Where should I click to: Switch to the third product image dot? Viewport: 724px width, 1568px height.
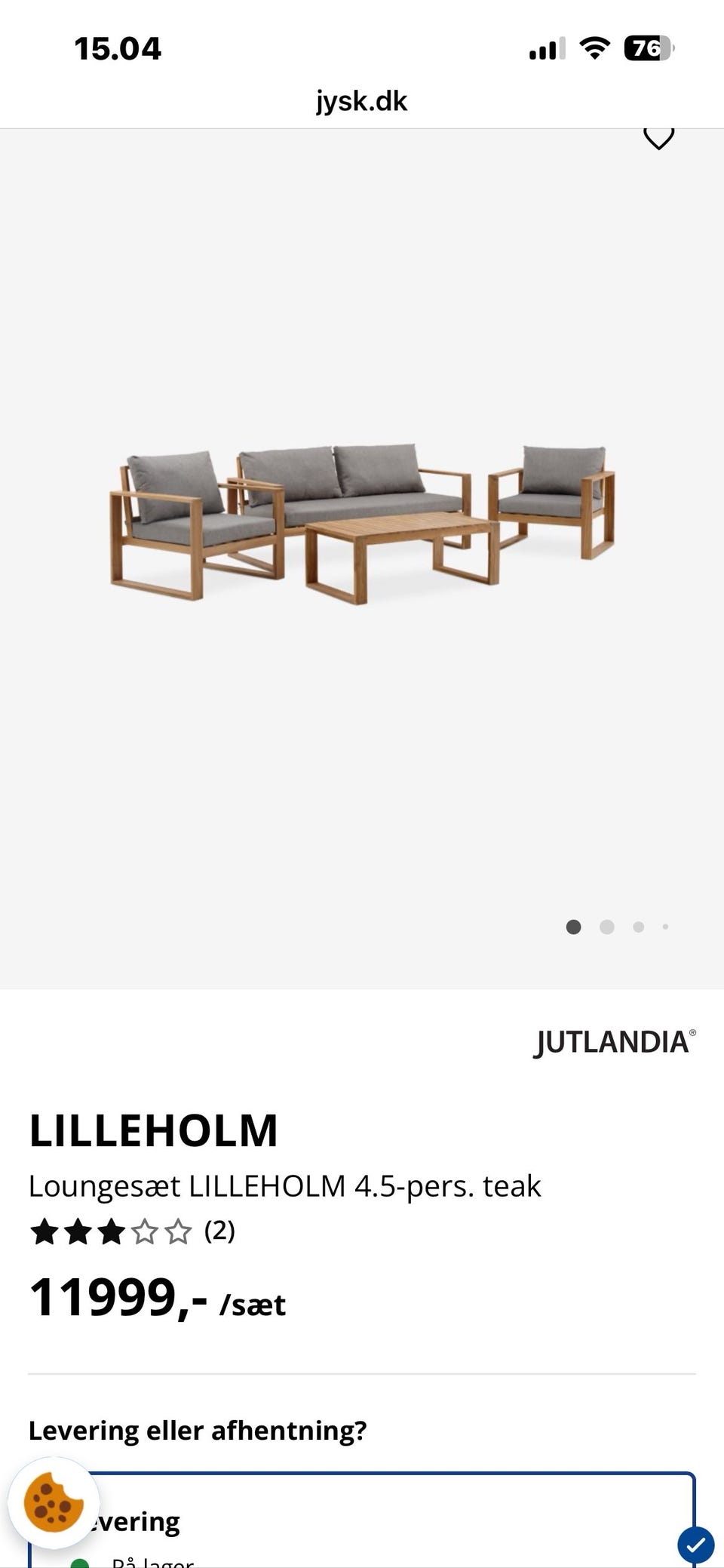tap(638, 927)
